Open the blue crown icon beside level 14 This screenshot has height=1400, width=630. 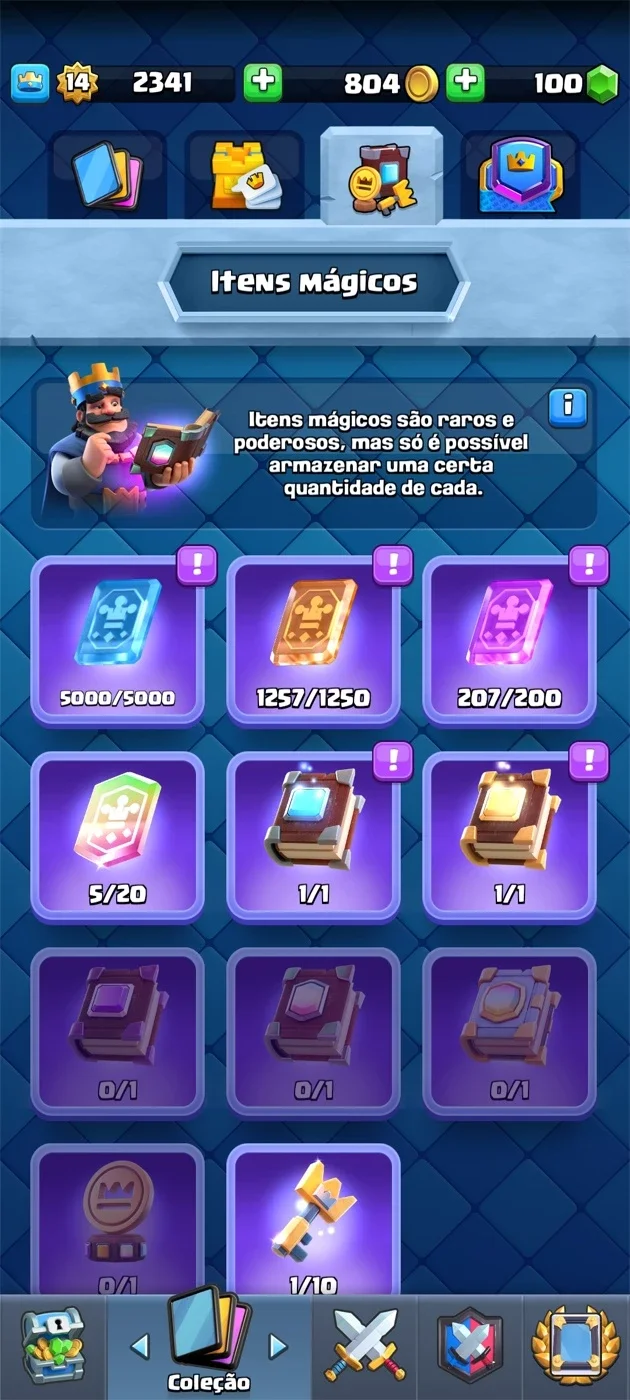click(30, 83)
